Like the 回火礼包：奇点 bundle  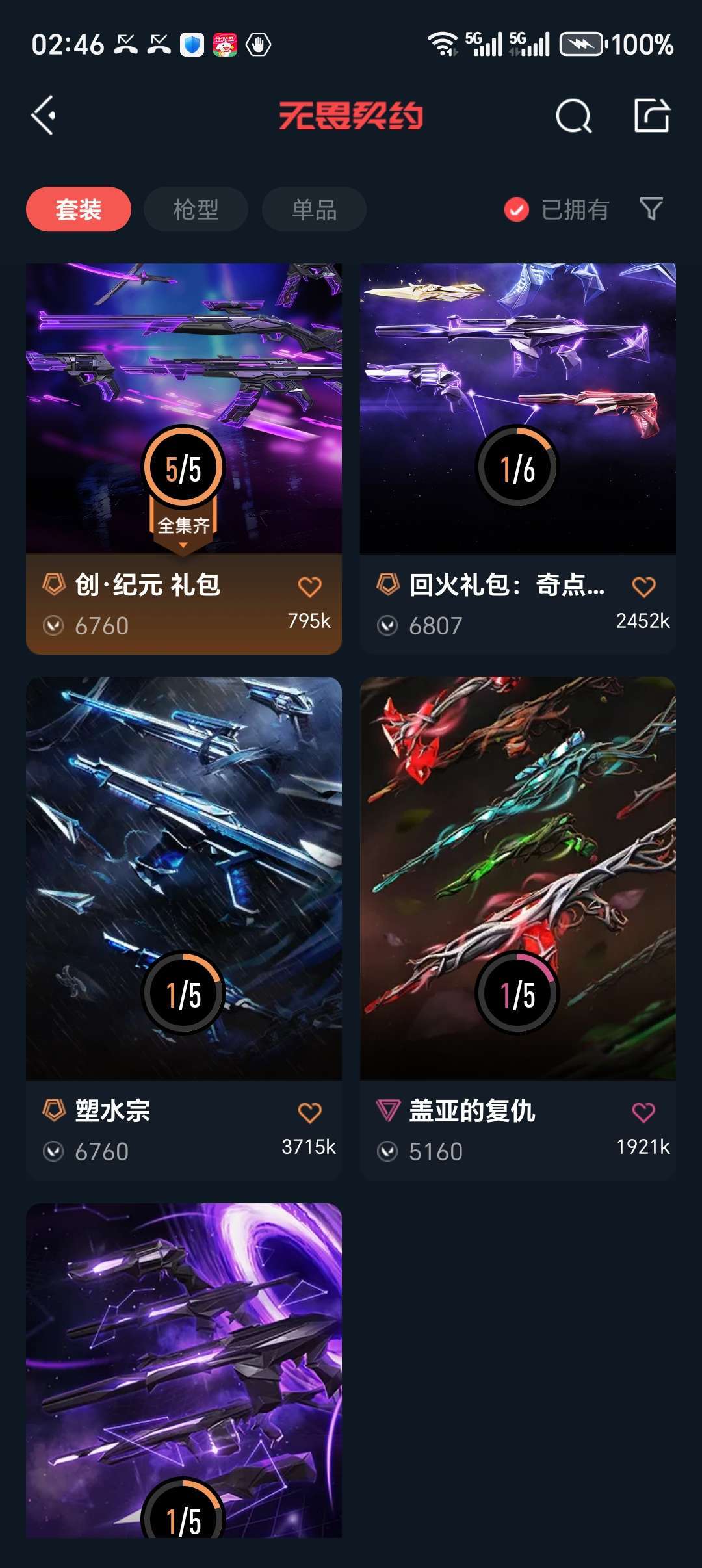click(644, 586)
